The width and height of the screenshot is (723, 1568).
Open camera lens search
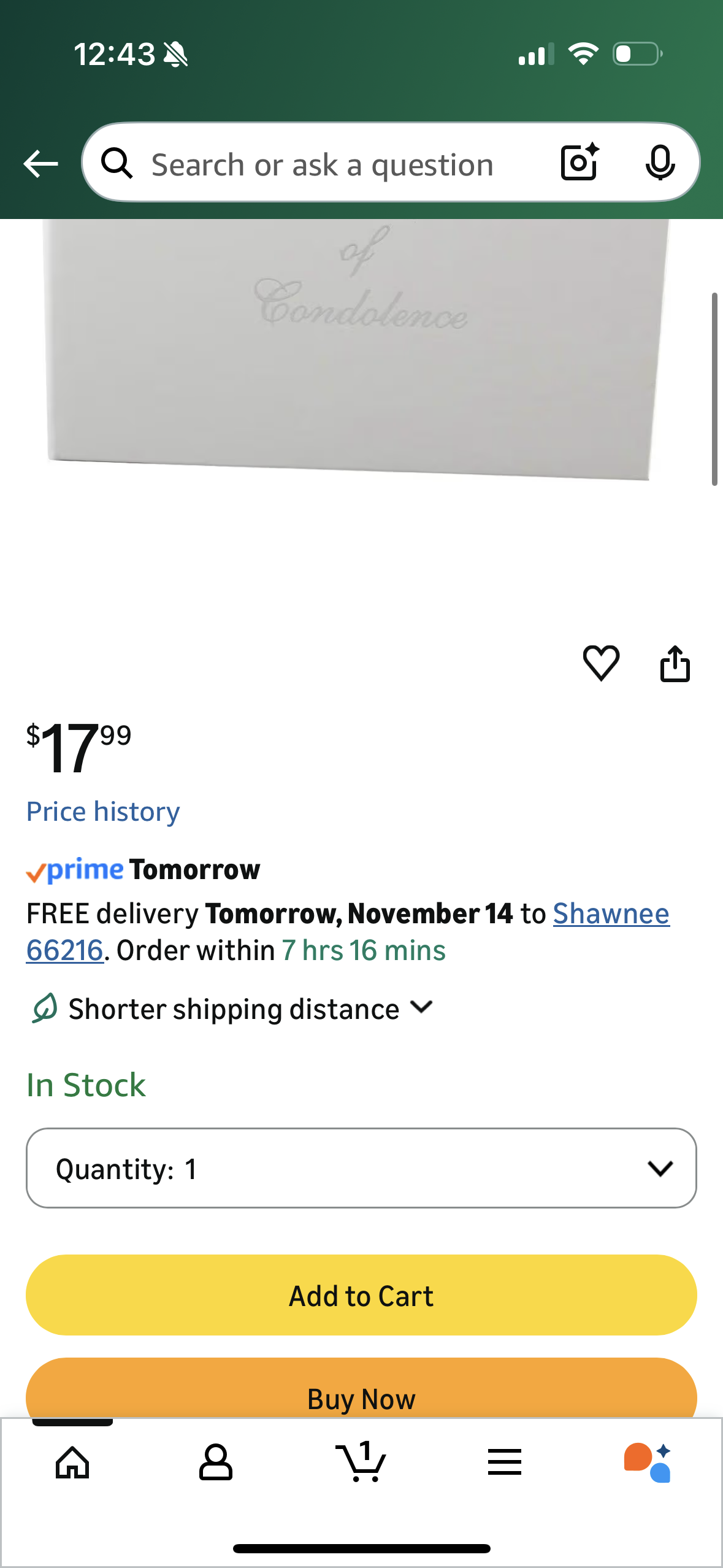point(579,163)
